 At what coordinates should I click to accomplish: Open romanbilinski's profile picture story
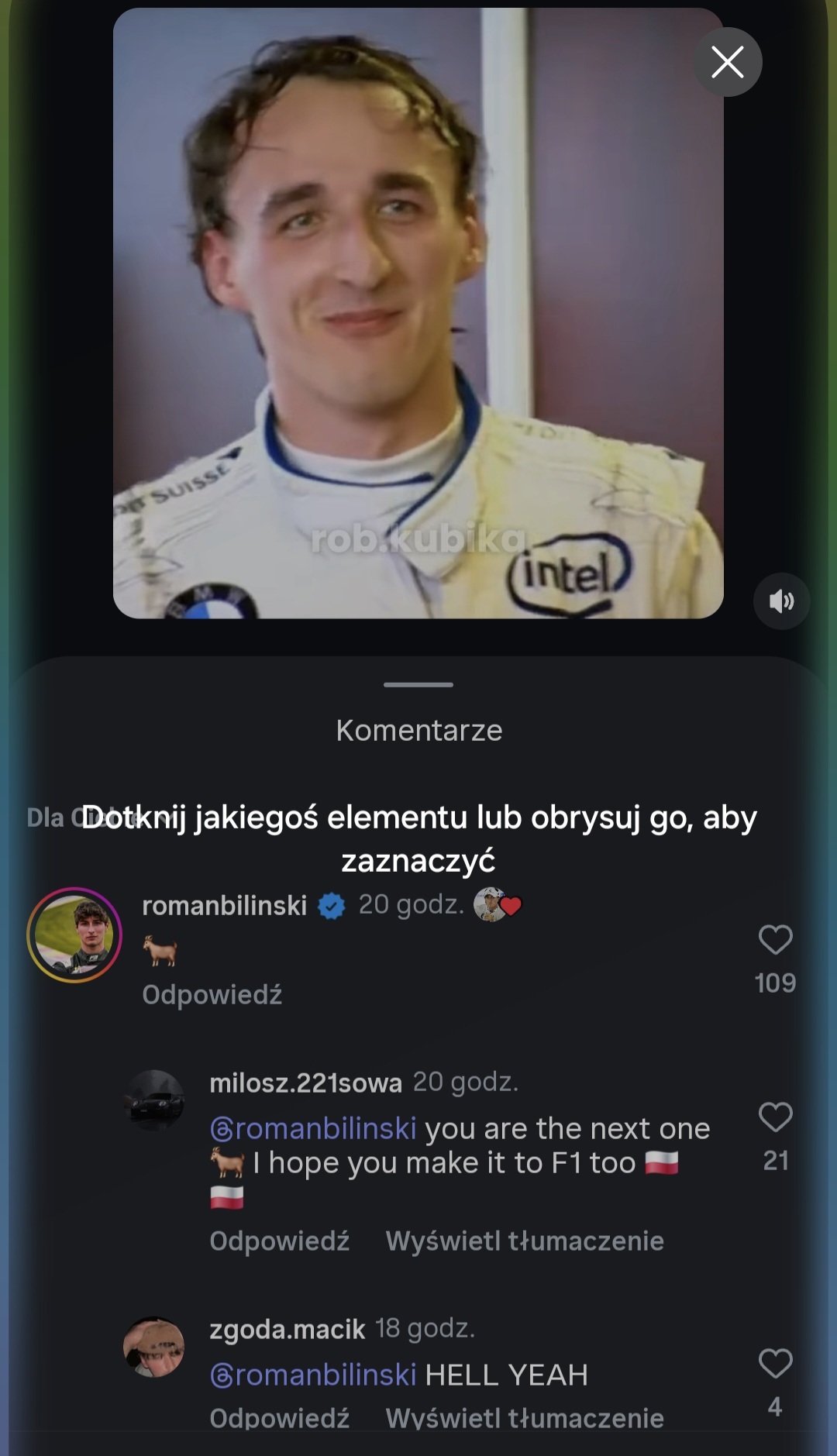[x=74, y=935]
